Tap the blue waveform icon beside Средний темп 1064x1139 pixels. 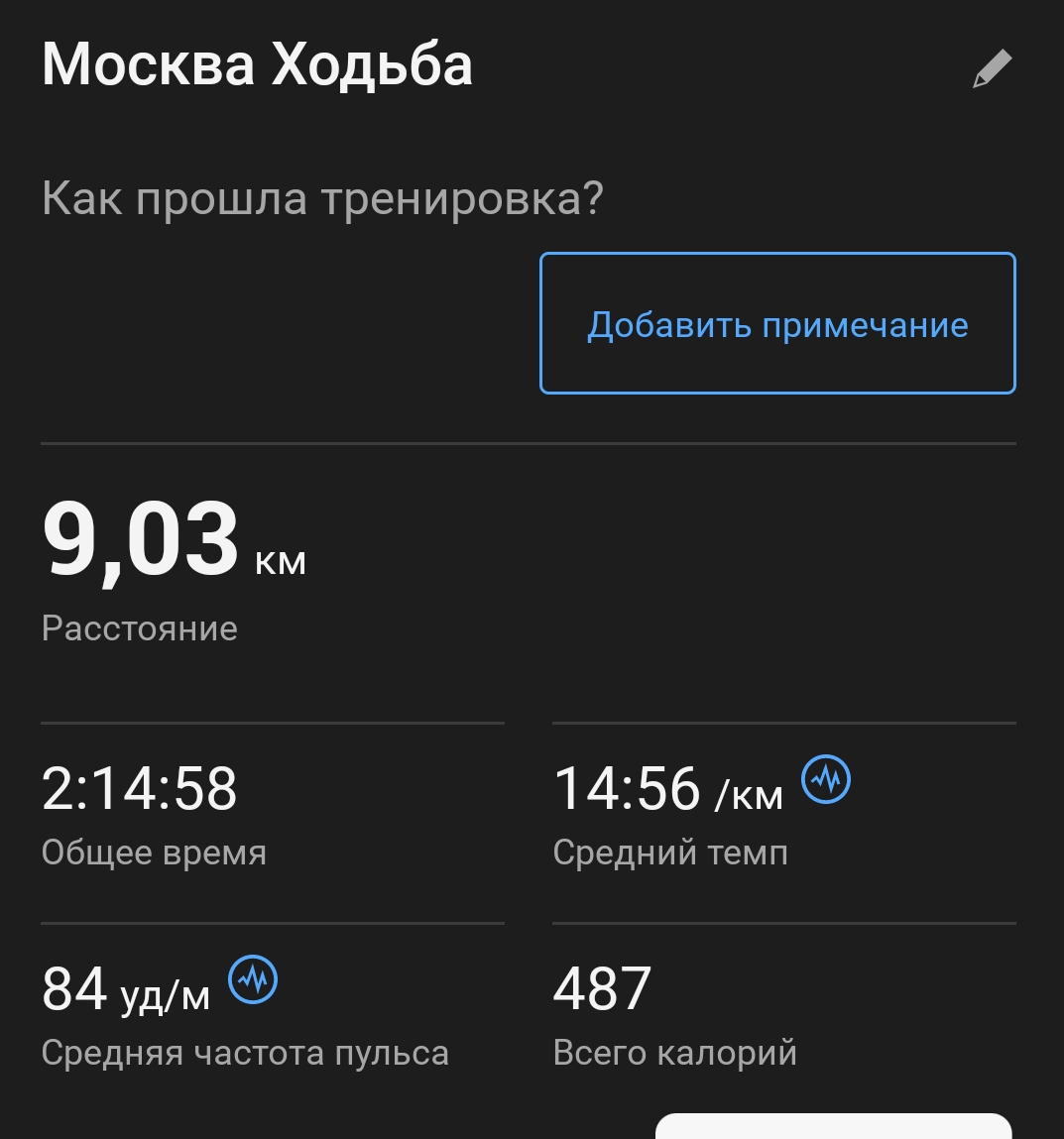click(826, 780)
